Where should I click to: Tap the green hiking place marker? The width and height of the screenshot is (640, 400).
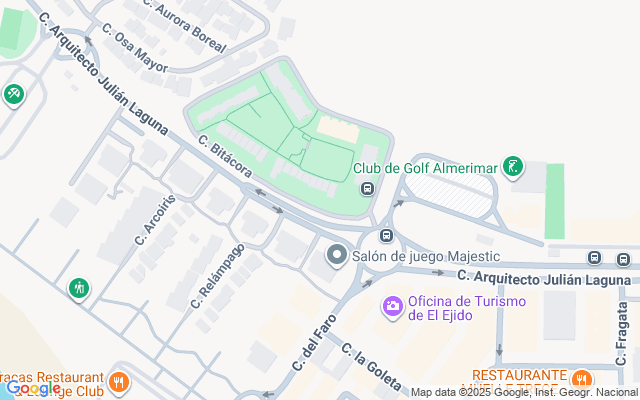tap(79, 289)
